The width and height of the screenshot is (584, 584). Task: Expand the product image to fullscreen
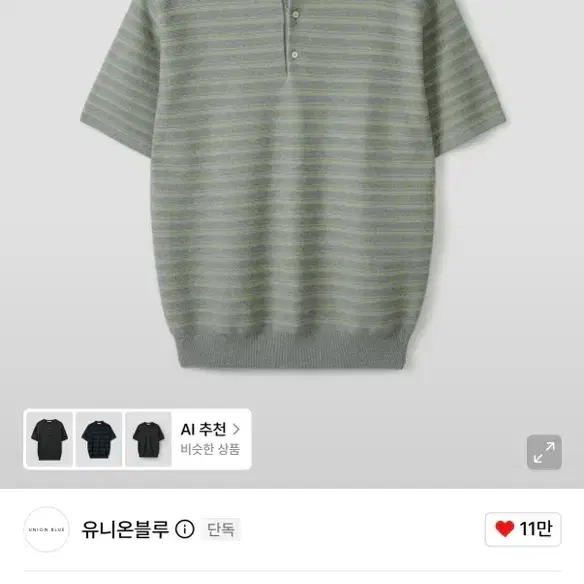tap(544, 452)
